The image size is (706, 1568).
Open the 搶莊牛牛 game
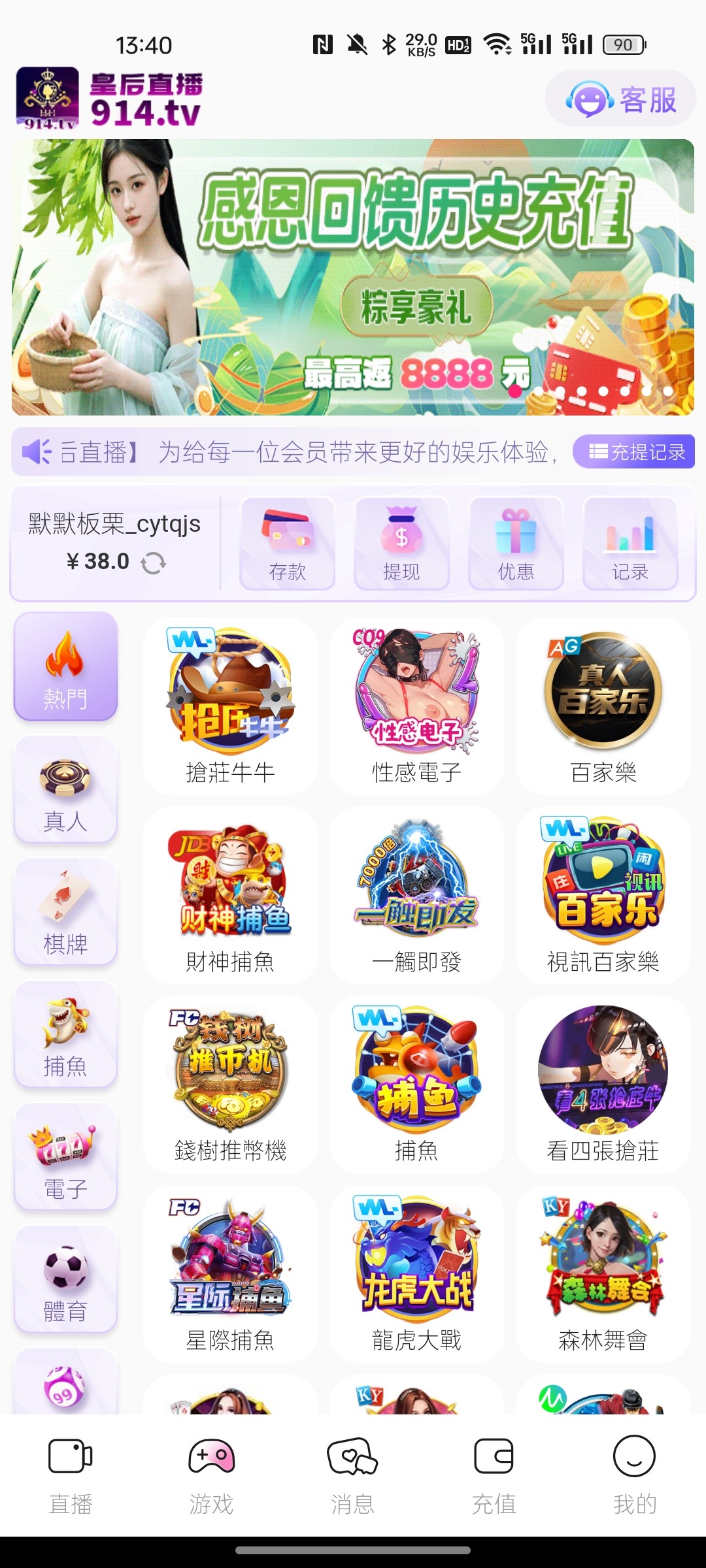point(230,706)
